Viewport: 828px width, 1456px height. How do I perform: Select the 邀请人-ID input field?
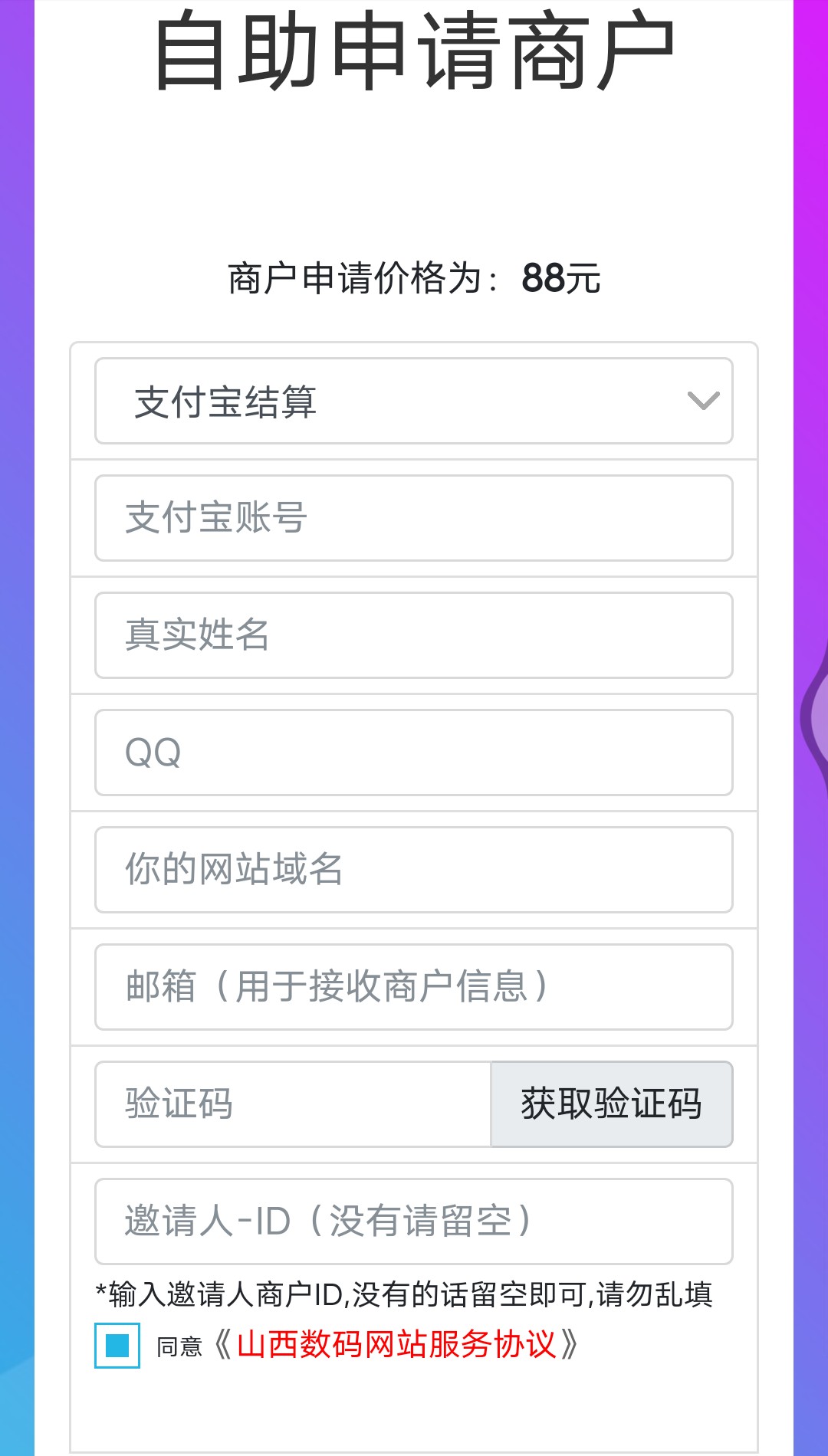pos(414,1222)
